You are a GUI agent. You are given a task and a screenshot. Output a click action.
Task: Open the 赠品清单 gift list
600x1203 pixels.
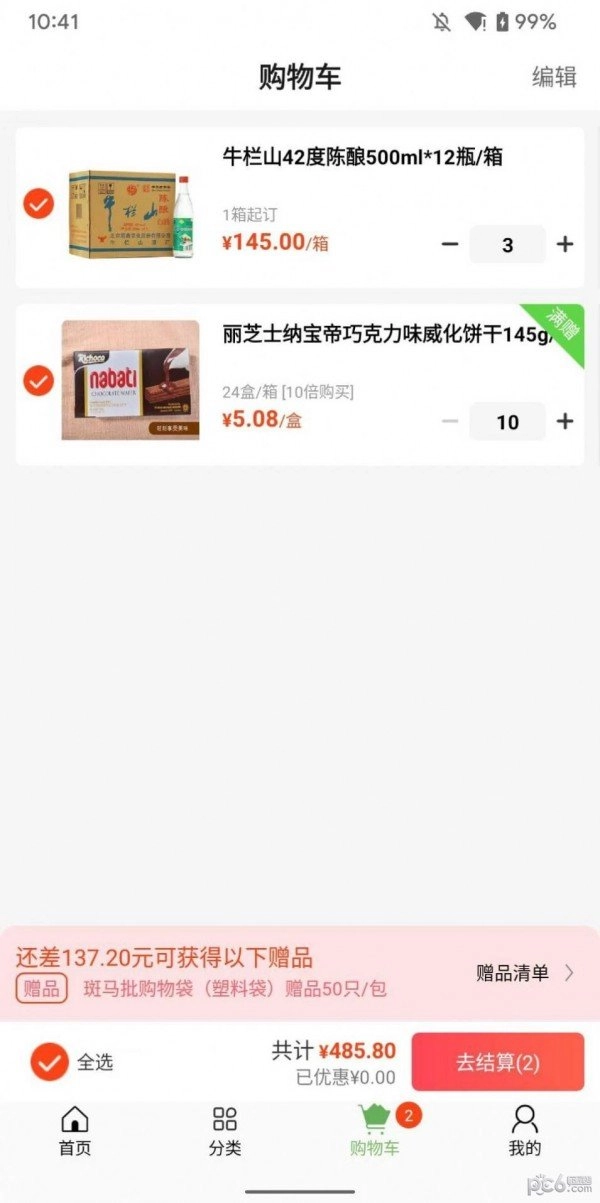tap(524, 973)
